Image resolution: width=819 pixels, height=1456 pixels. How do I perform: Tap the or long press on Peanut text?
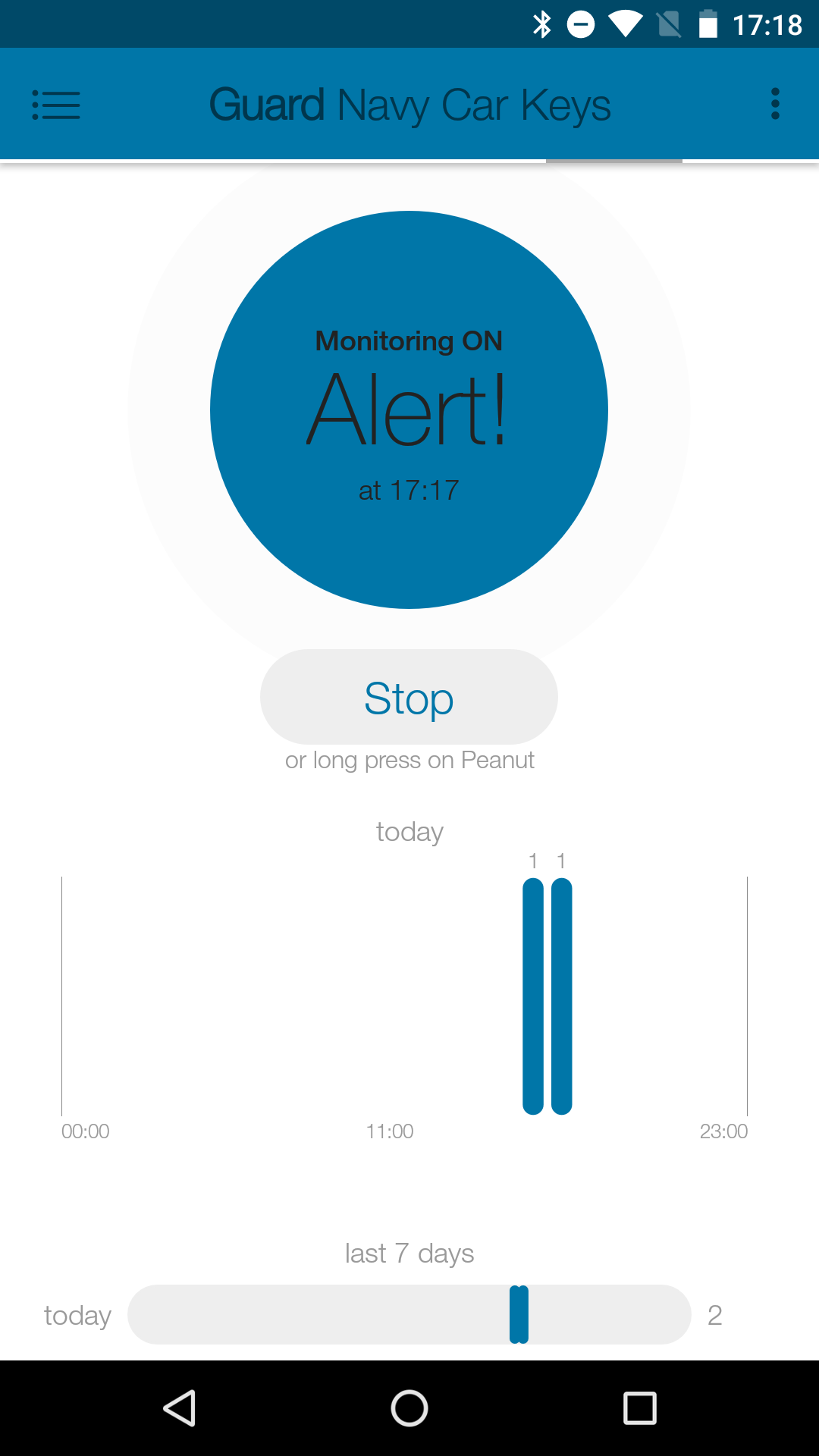(409, 759)
